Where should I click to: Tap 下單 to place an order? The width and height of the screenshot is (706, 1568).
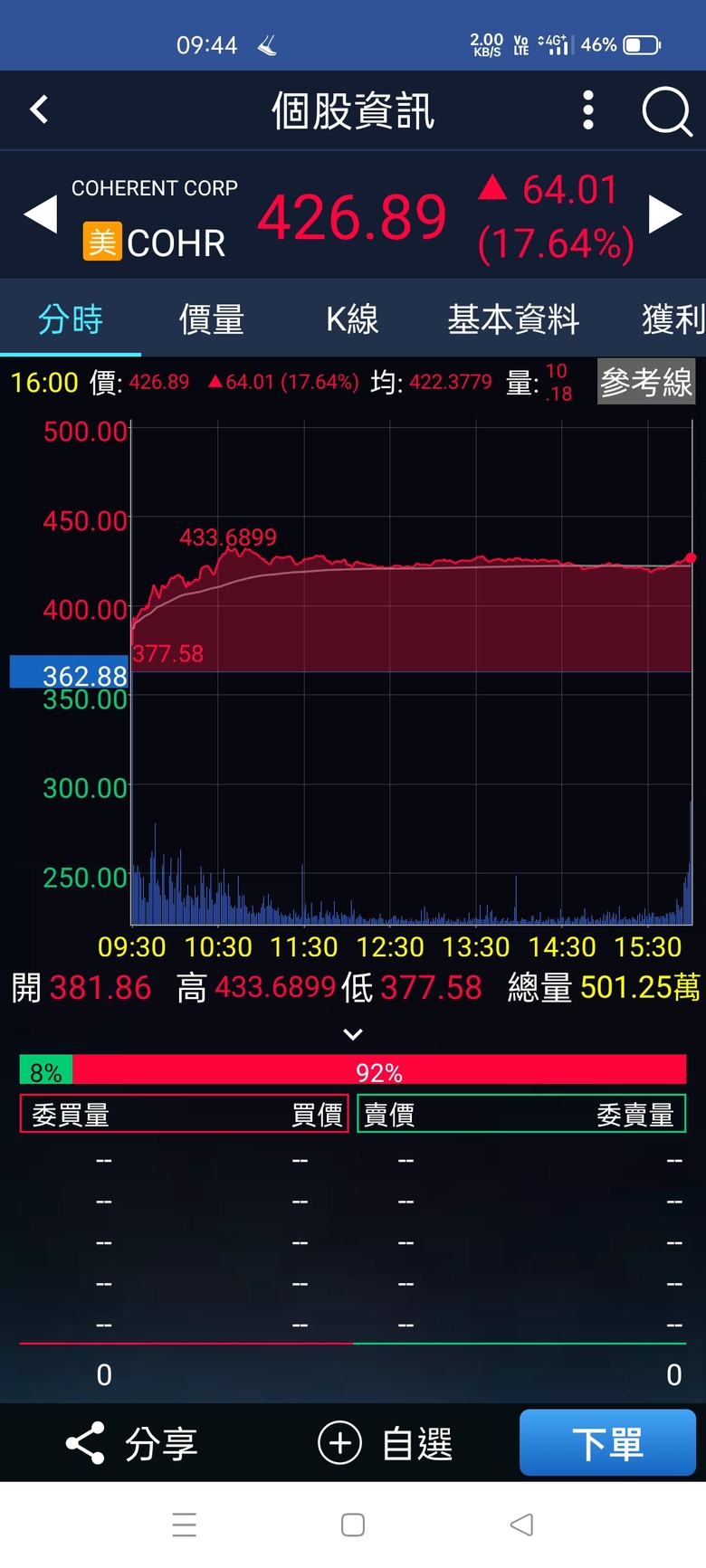[x=607, y=1442]
